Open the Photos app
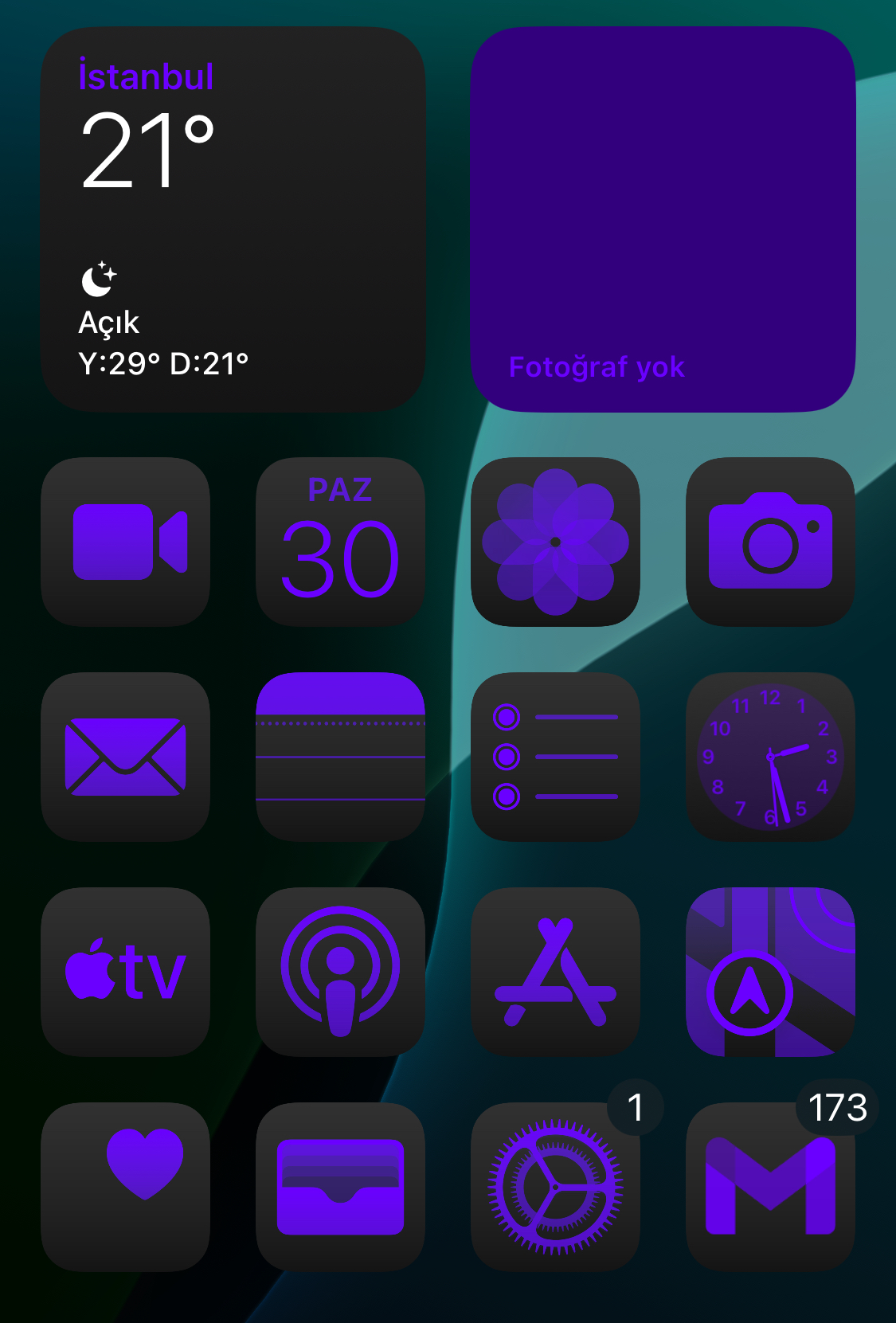This screenshot has height=1323, width=896. tap(555, 542)
